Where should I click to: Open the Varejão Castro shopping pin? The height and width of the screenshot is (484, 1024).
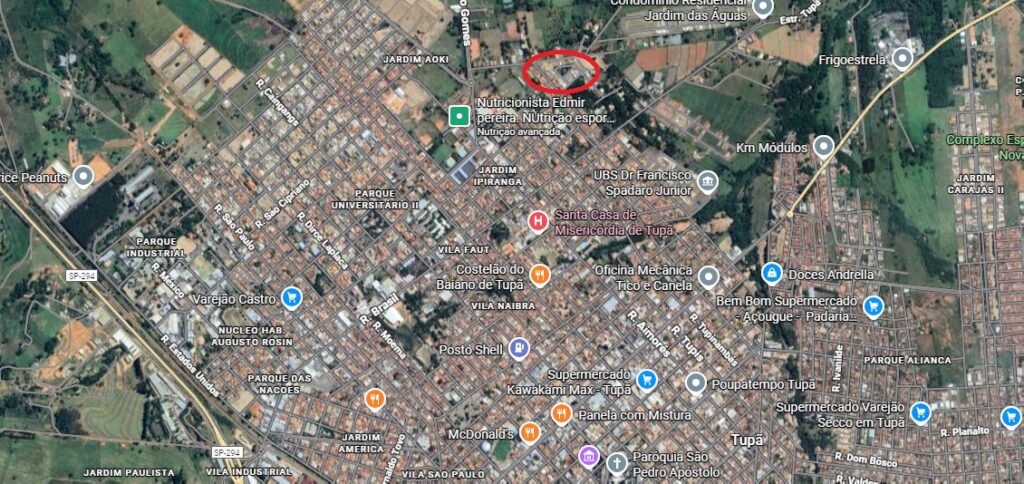pos(291,297)
